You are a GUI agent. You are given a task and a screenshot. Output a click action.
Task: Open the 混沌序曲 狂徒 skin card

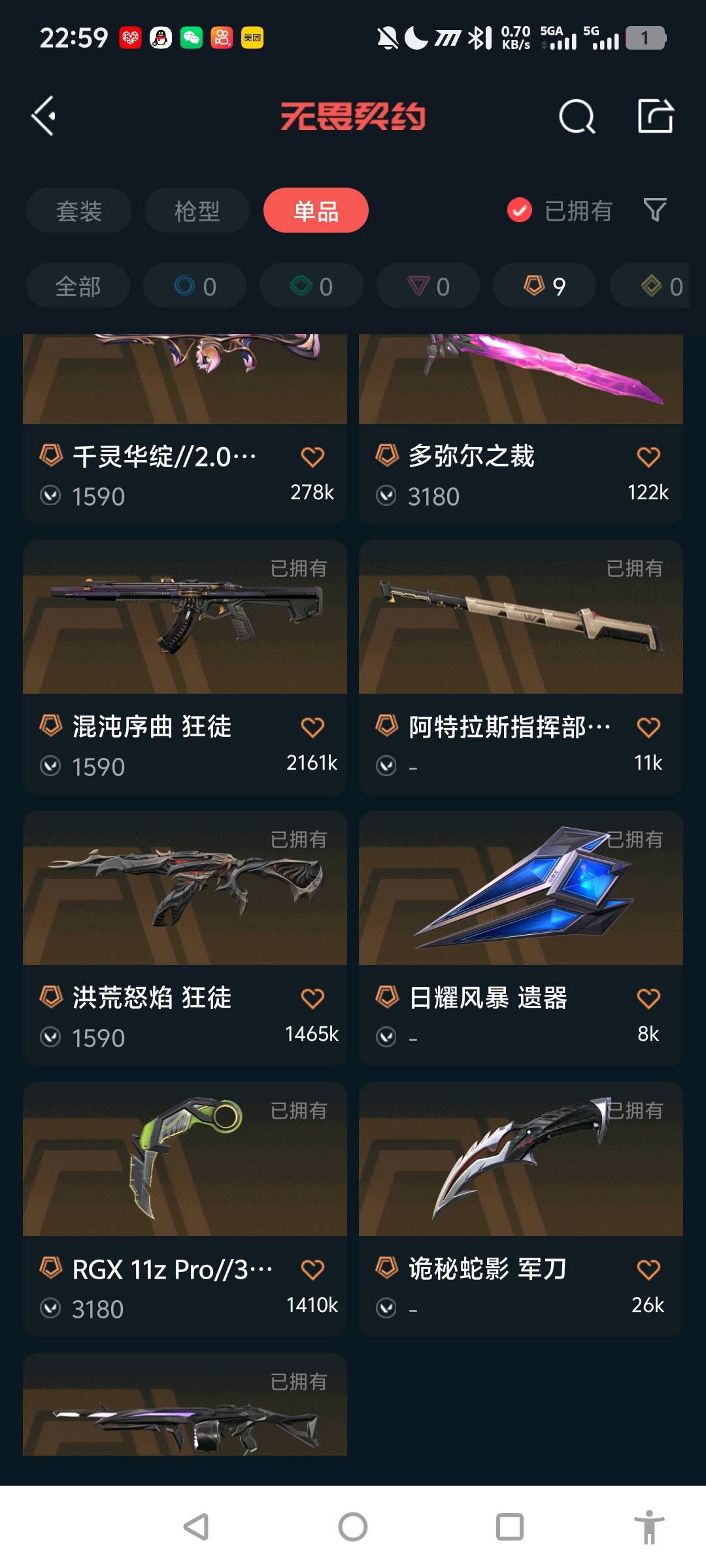pos(185,666)
